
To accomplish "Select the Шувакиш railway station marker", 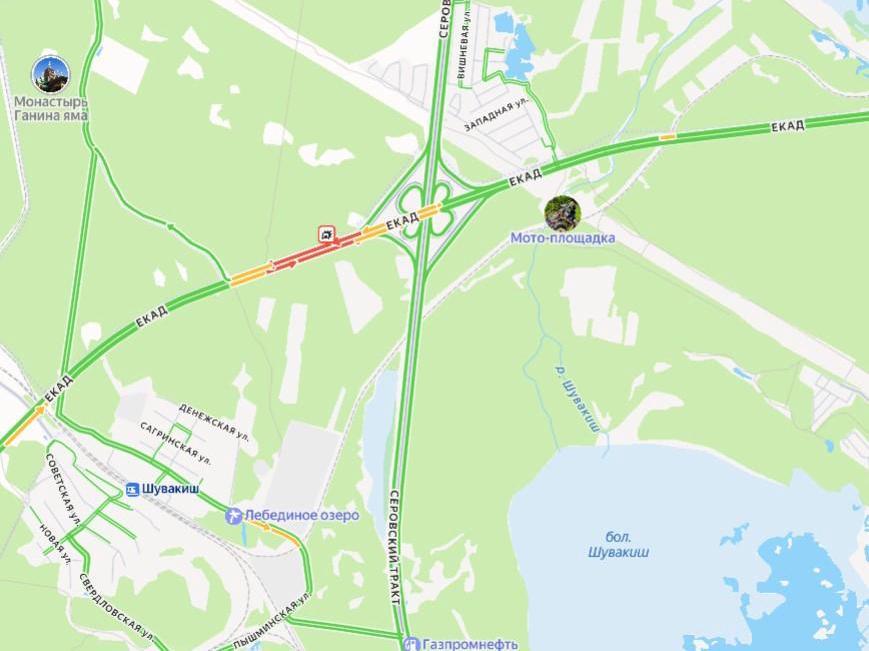I will (132, 490).
